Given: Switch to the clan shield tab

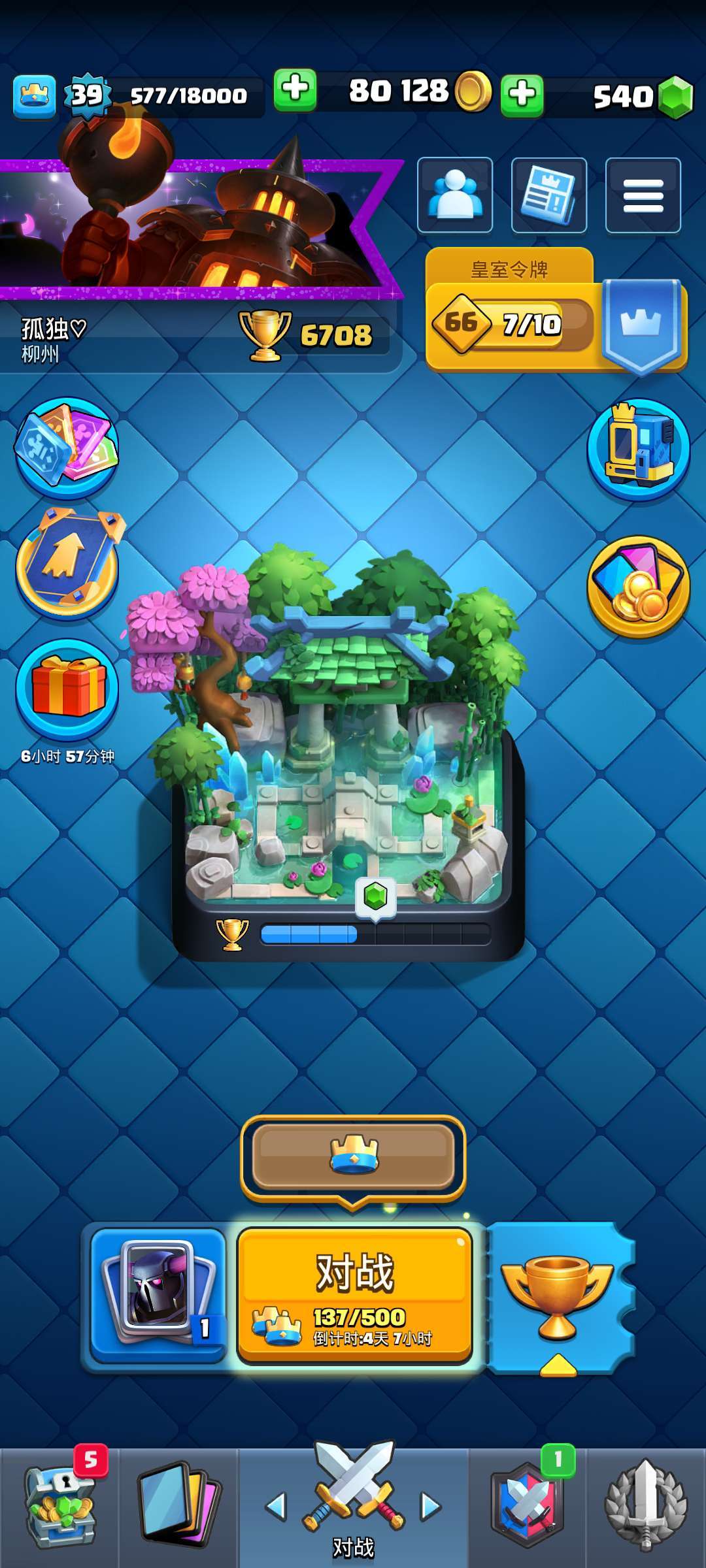Looking at the screenshot, I should [528, 1504].
